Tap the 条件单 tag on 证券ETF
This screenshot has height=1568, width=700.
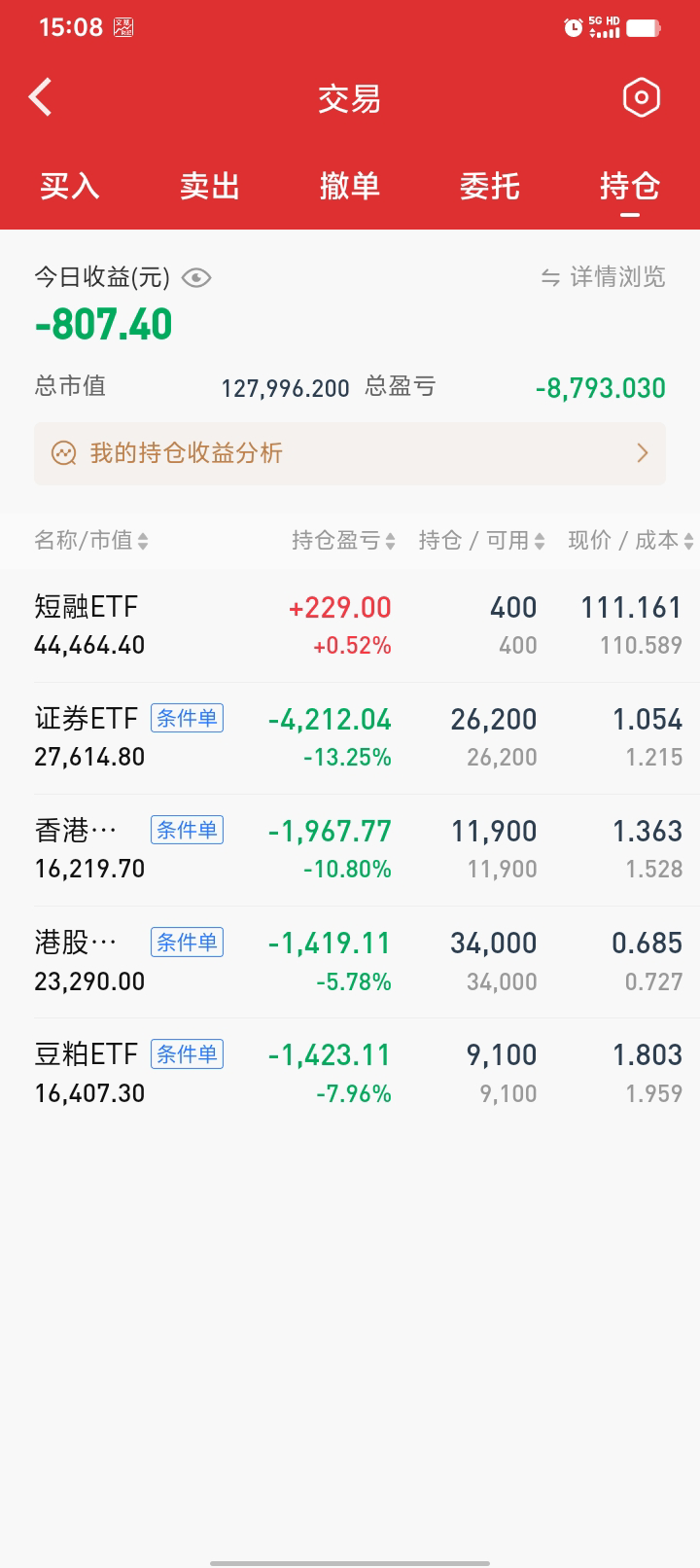pyautogui.click(x=187, y=719)
